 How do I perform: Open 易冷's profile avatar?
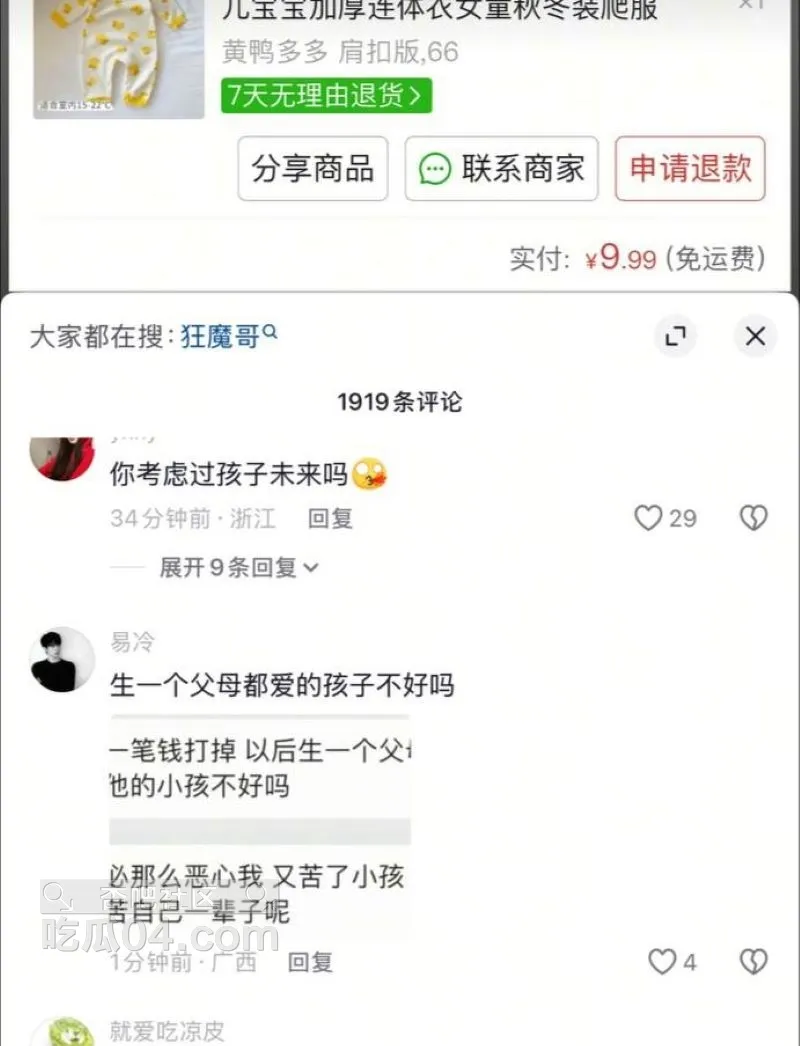click(62, 660)
